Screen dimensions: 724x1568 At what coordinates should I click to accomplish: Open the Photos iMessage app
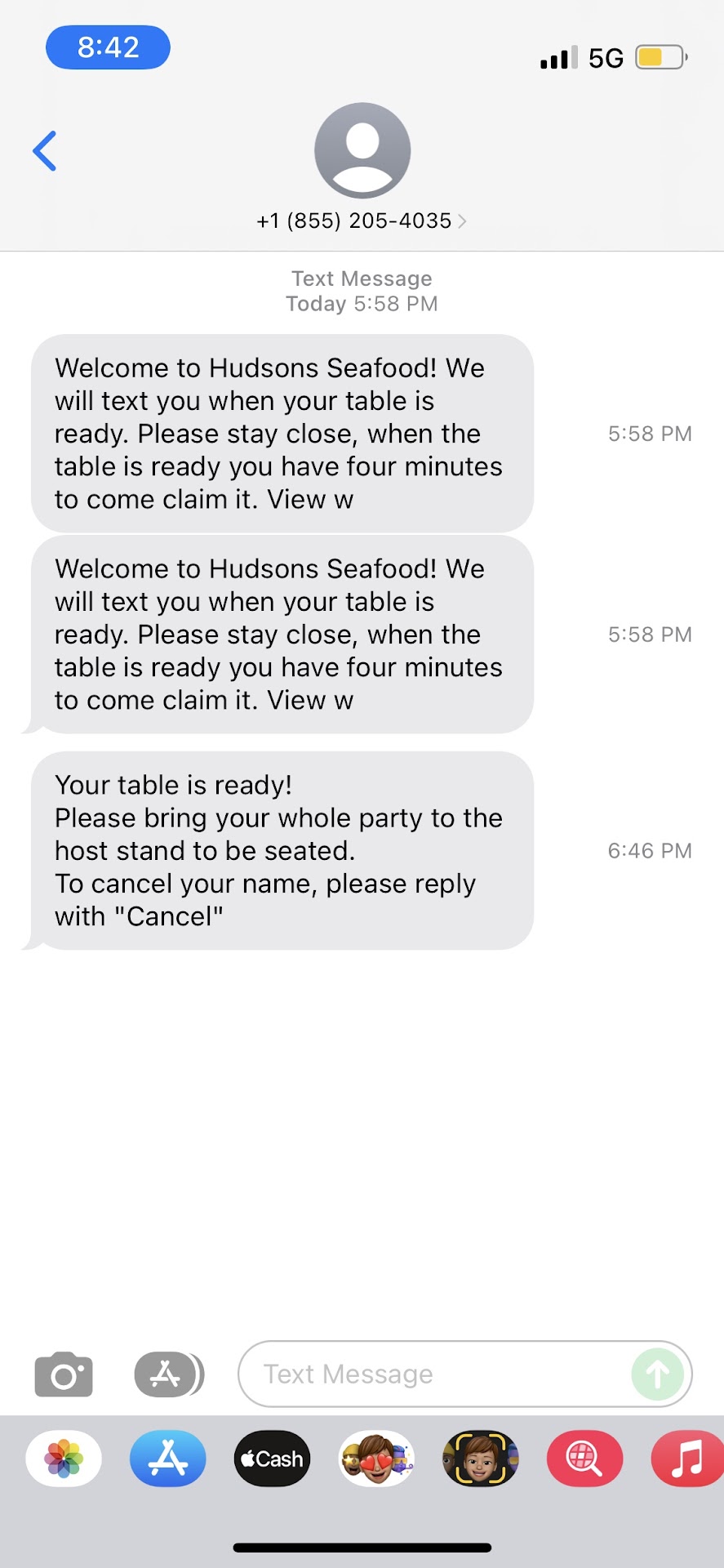pyautogui.click(x=64, y=1459)
